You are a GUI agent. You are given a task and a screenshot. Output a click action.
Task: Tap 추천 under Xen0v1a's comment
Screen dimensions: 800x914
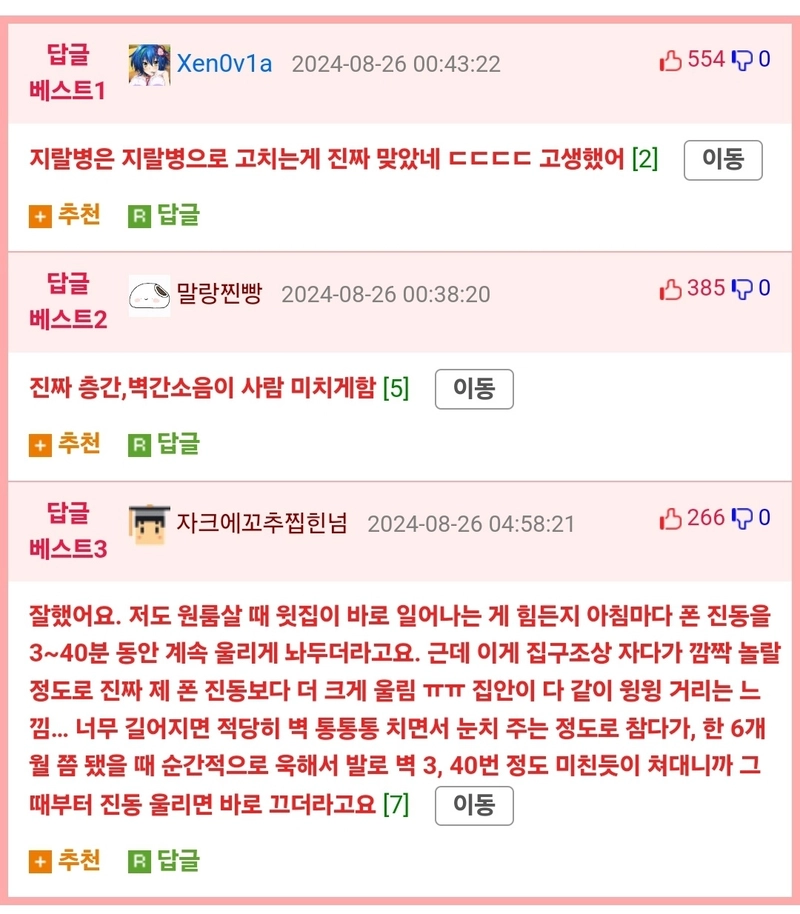65,215
